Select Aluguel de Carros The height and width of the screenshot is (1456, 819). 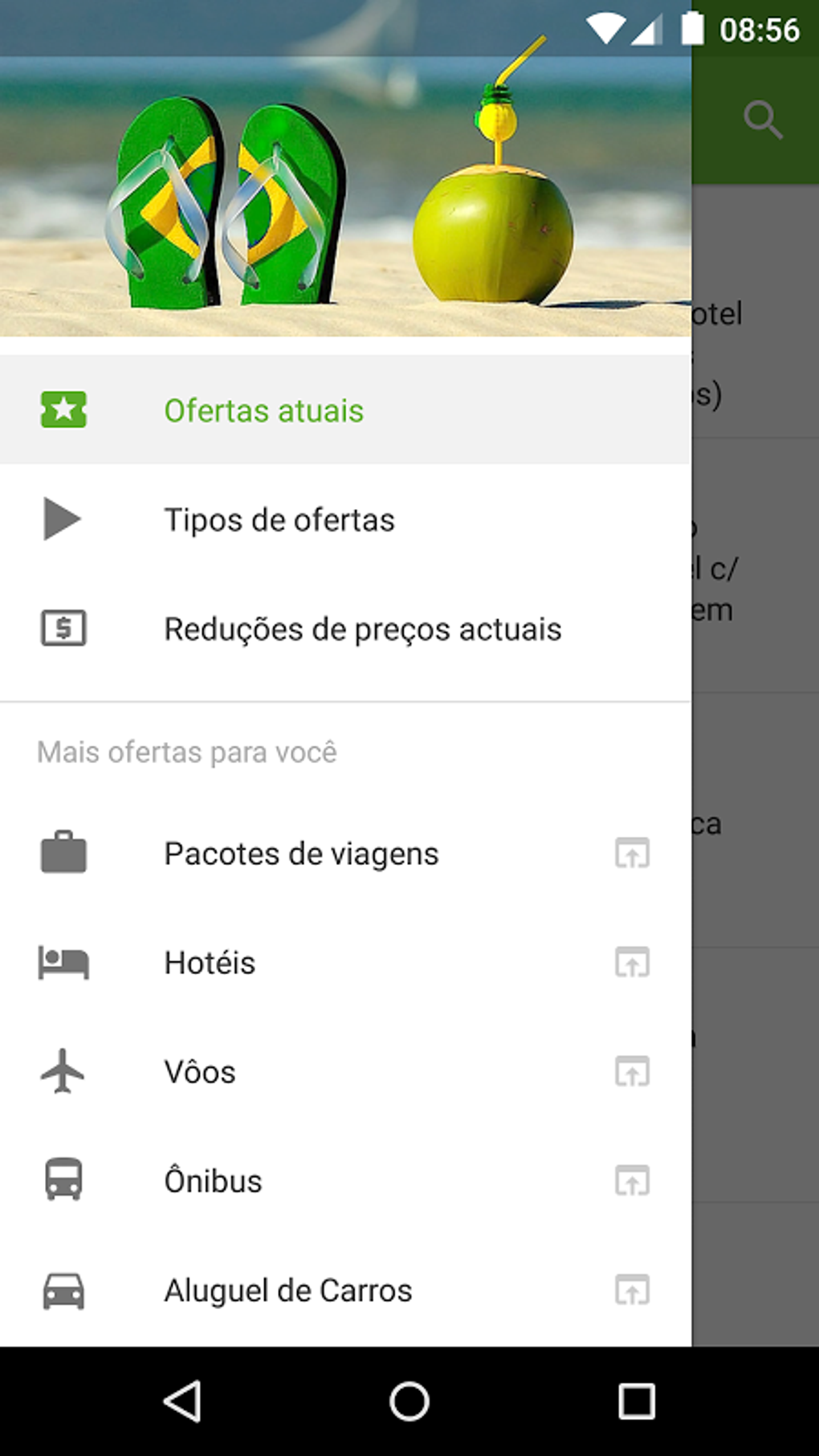pos(287,1291)
